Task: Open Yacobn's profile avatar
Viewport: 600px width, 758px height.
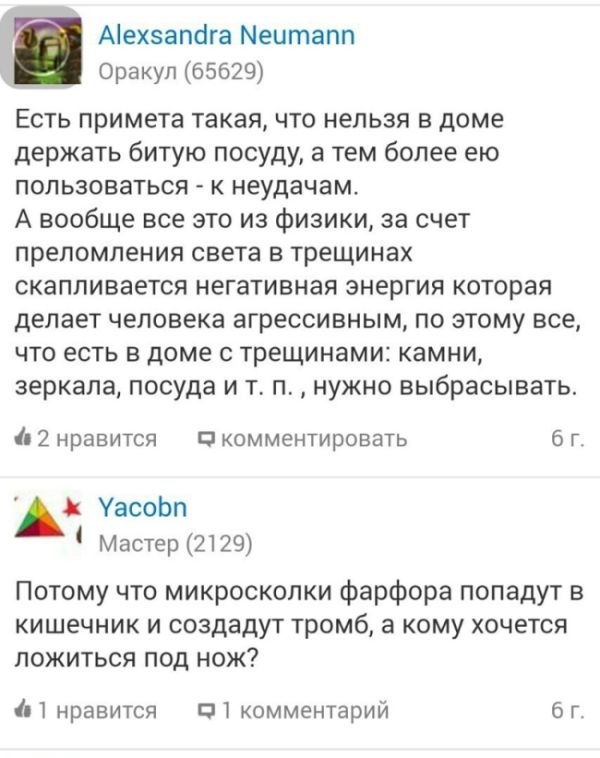Action: (47, 521)
